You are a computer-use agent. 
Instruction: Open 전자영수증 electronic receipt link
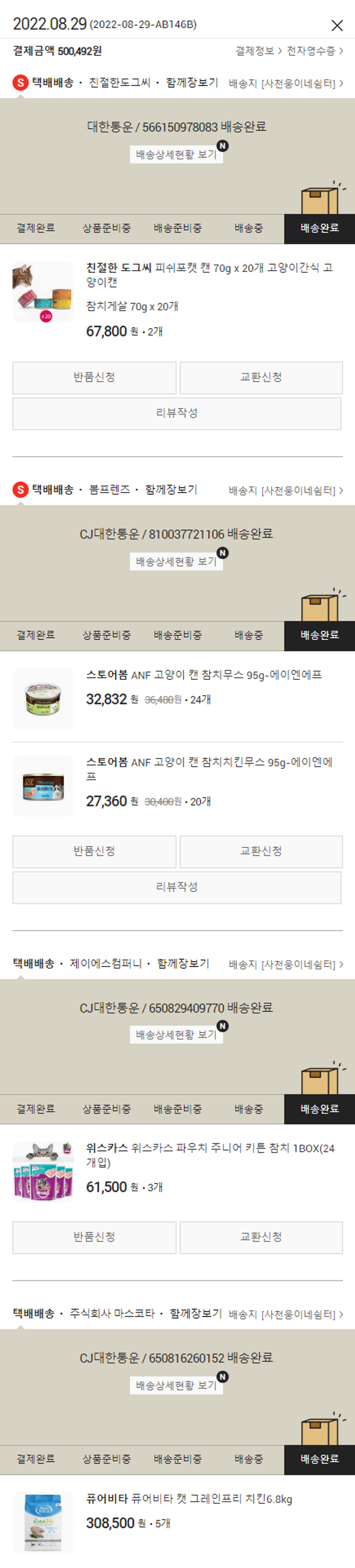pos(314,51)
